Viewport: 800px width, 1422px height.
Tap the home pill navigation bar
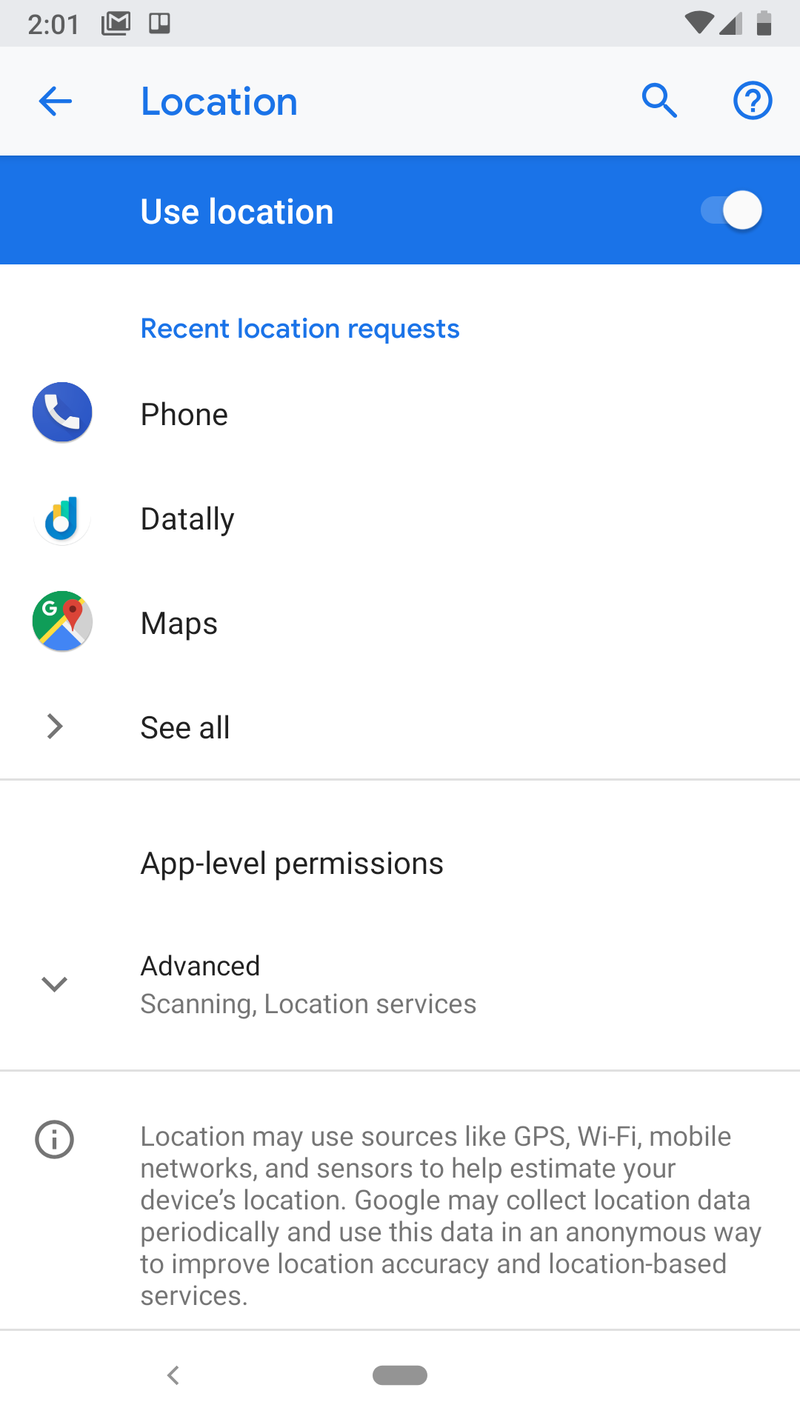(400, 1375)
